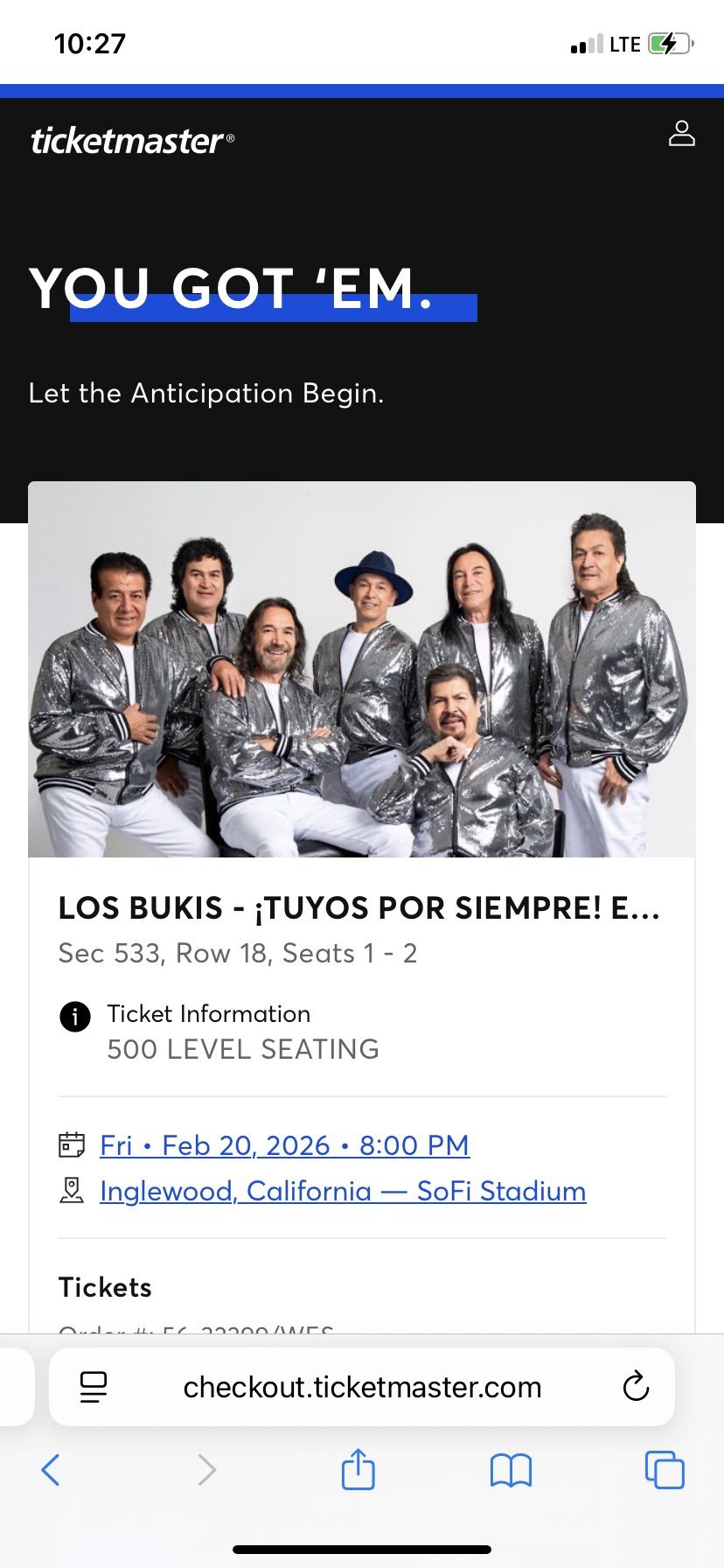Open the Fri Feb 20 2026 date link
Image resolution: width=724 pixels, height=1568 pixels.
283,1144
